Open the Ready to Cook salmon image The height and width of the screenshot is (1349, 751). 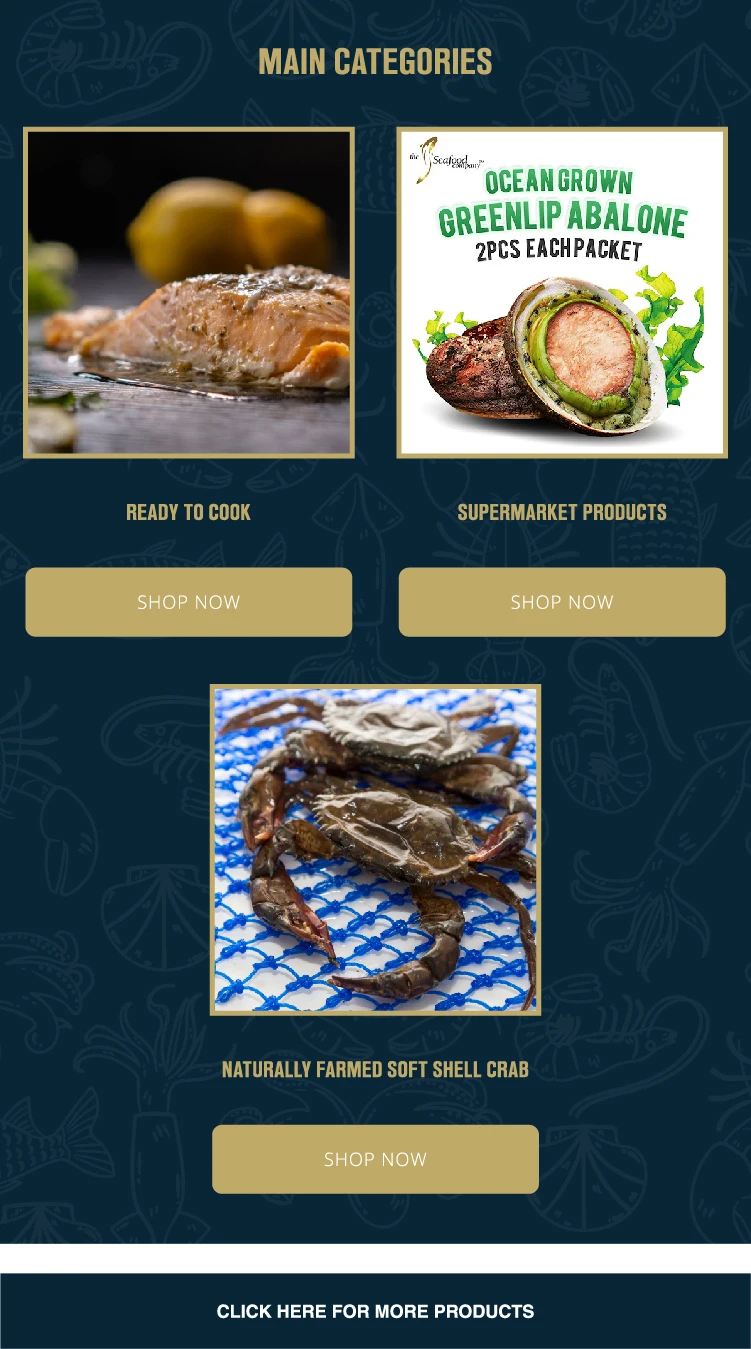[x=189, y=292]
